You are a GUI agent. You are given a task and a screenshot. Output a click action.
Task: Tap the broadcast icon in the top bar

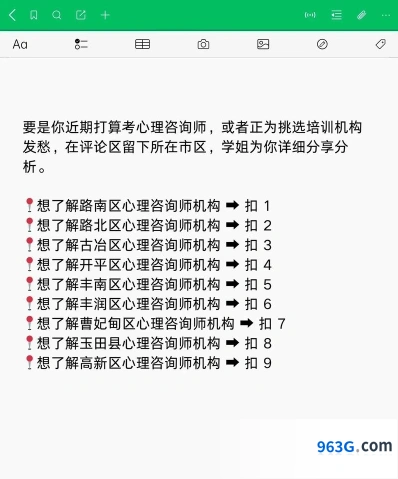pos(310,15)
